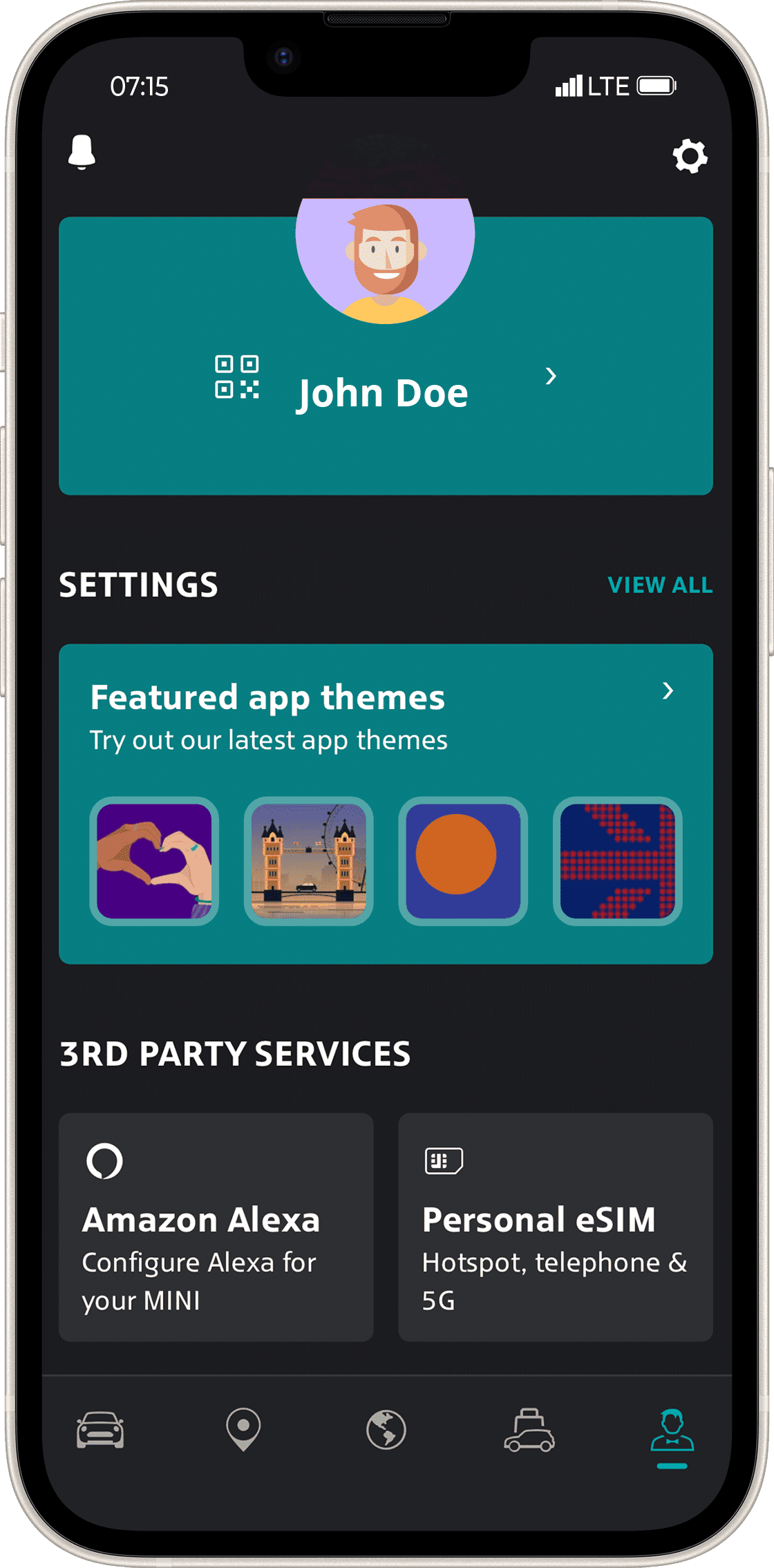Screen dimensions: 774x1568
Task: Tap View All in Settings section
Action: 659,585
